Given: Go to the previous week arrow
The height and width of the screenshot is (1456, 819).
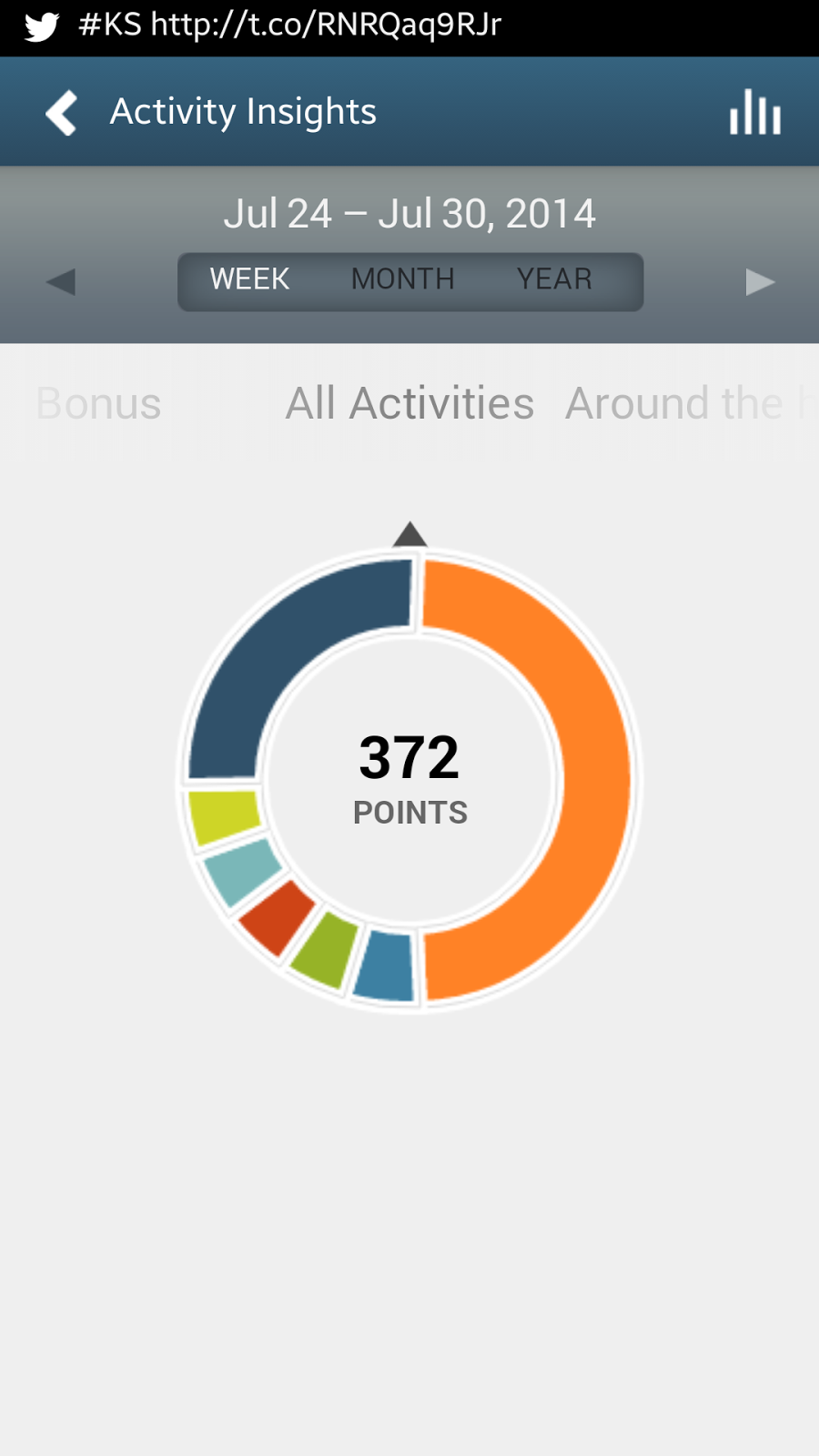Looking at the screenshot, I should pos(61,281).
